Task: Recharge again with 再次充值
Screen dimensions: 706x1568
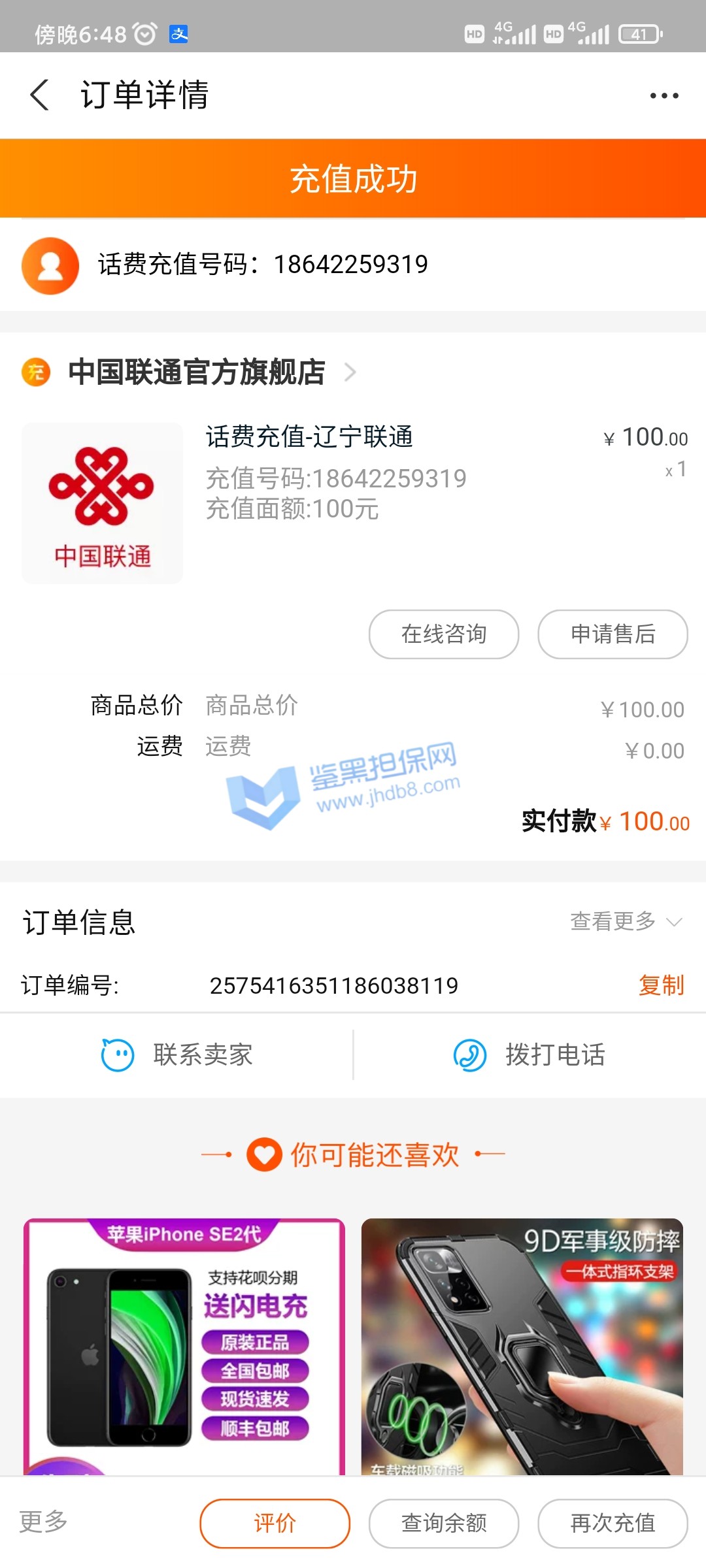Action: click(613, 1524)
